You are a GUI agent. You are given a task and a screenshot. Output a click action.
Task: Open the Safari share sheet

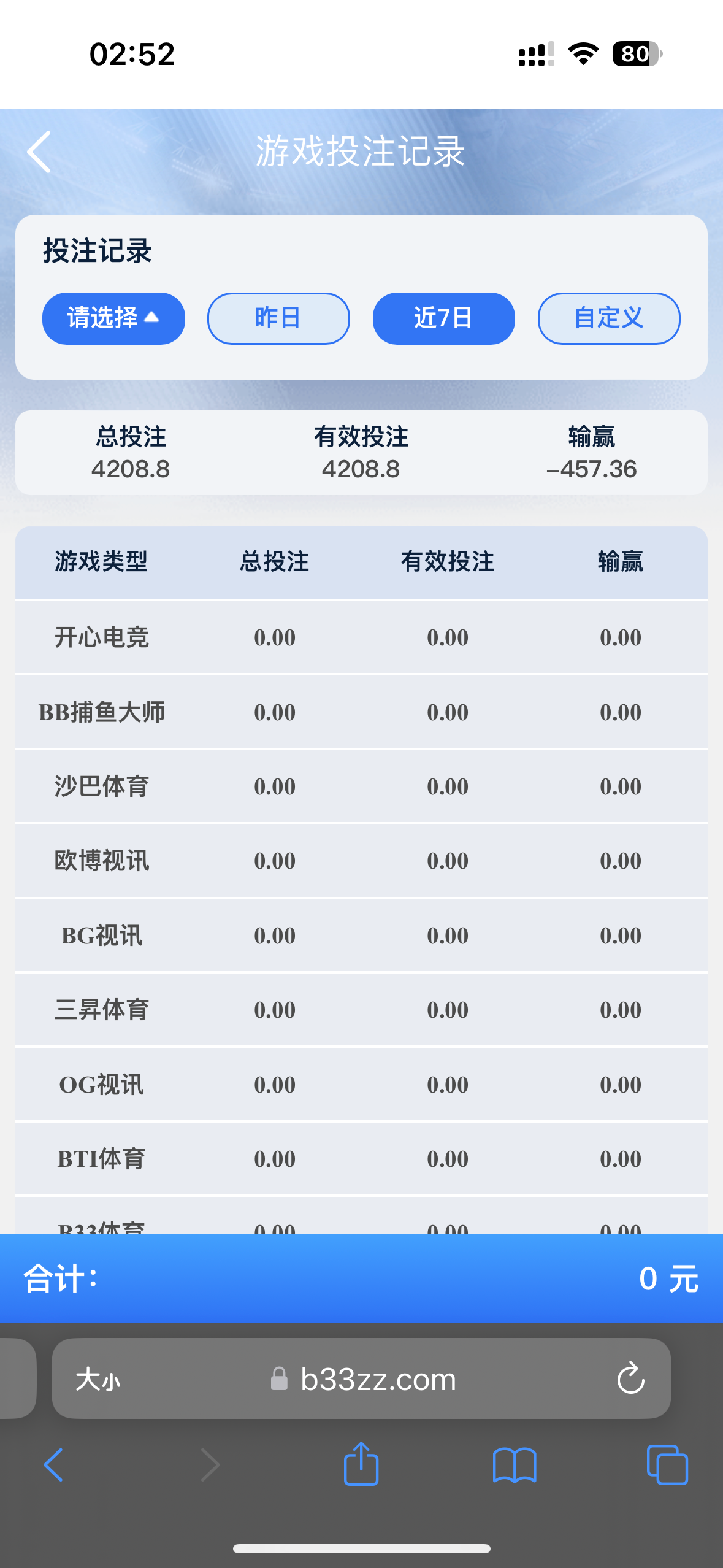click(x=361, y=1464)
